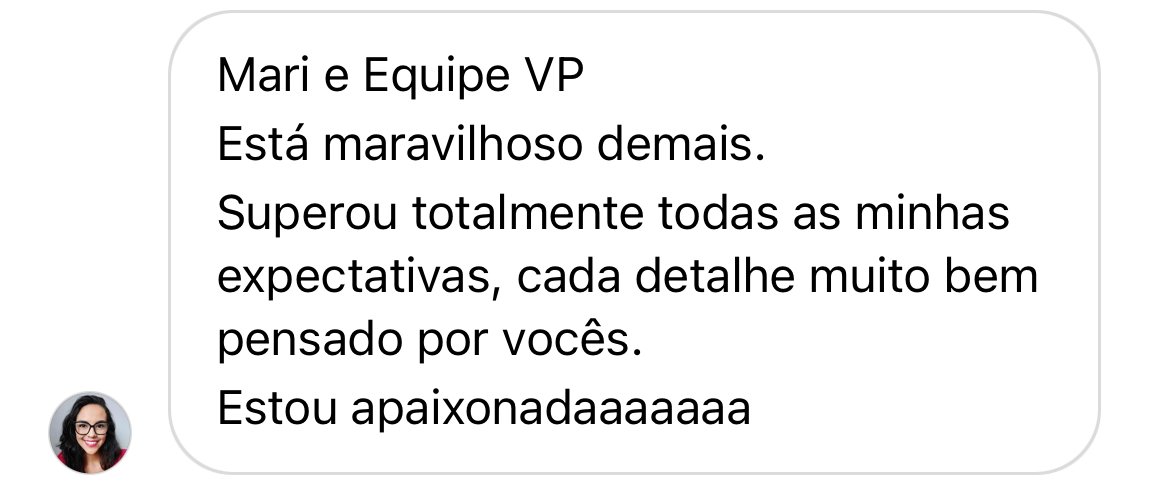Viewport: 1167px width, 486px height.
Task: Open the sender's profile picture avatar
Action: tap(90, 432)
